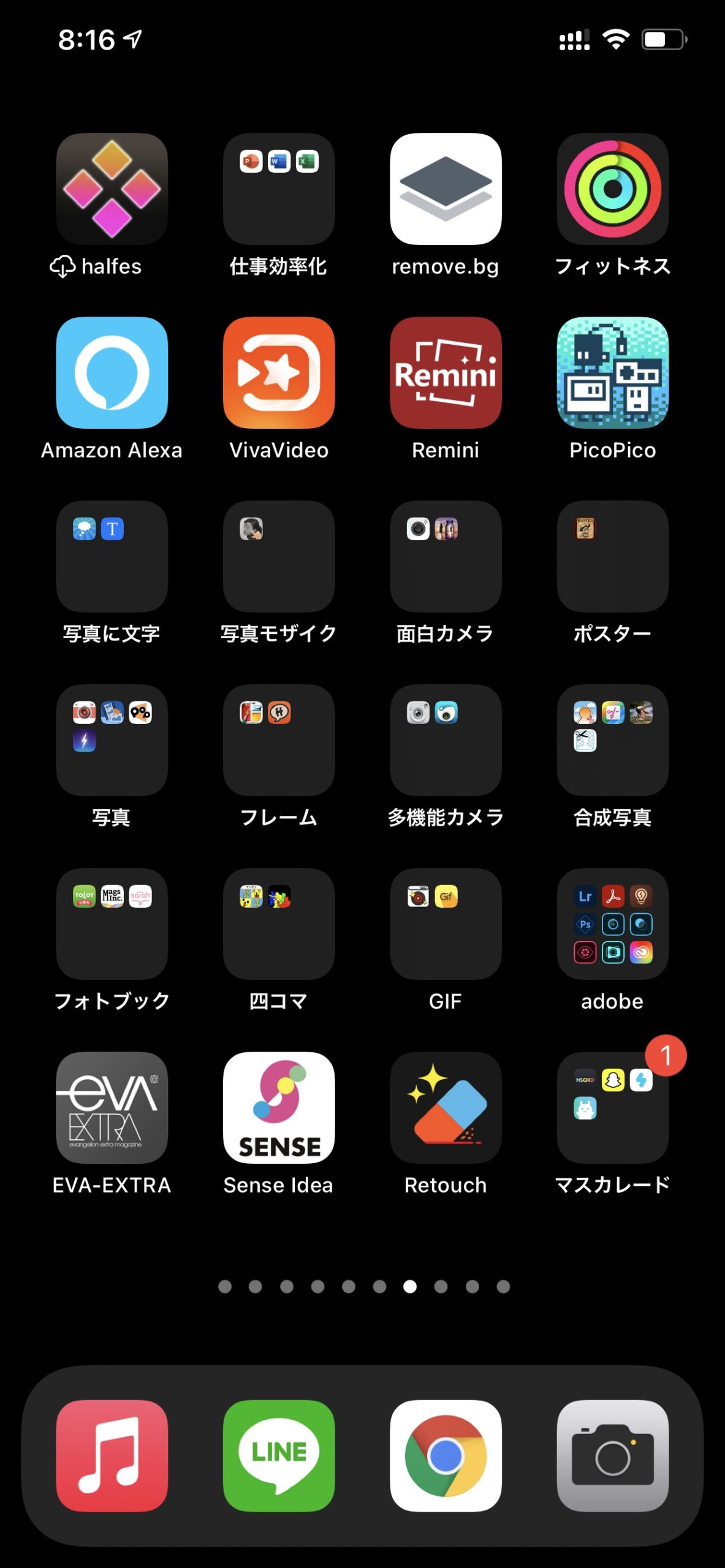725x1568 pixels.
Task: Launch the Remini app
Action: (446, 372)
